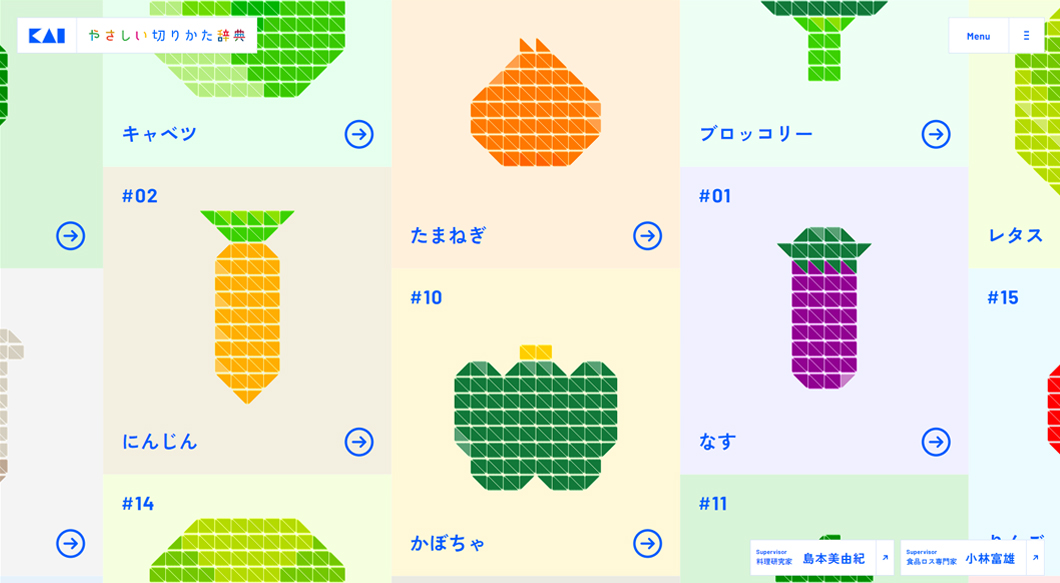1060x583 pixels.
Task: Tap the arrow next to たまねぎ
Action: (x=647, y=236)
